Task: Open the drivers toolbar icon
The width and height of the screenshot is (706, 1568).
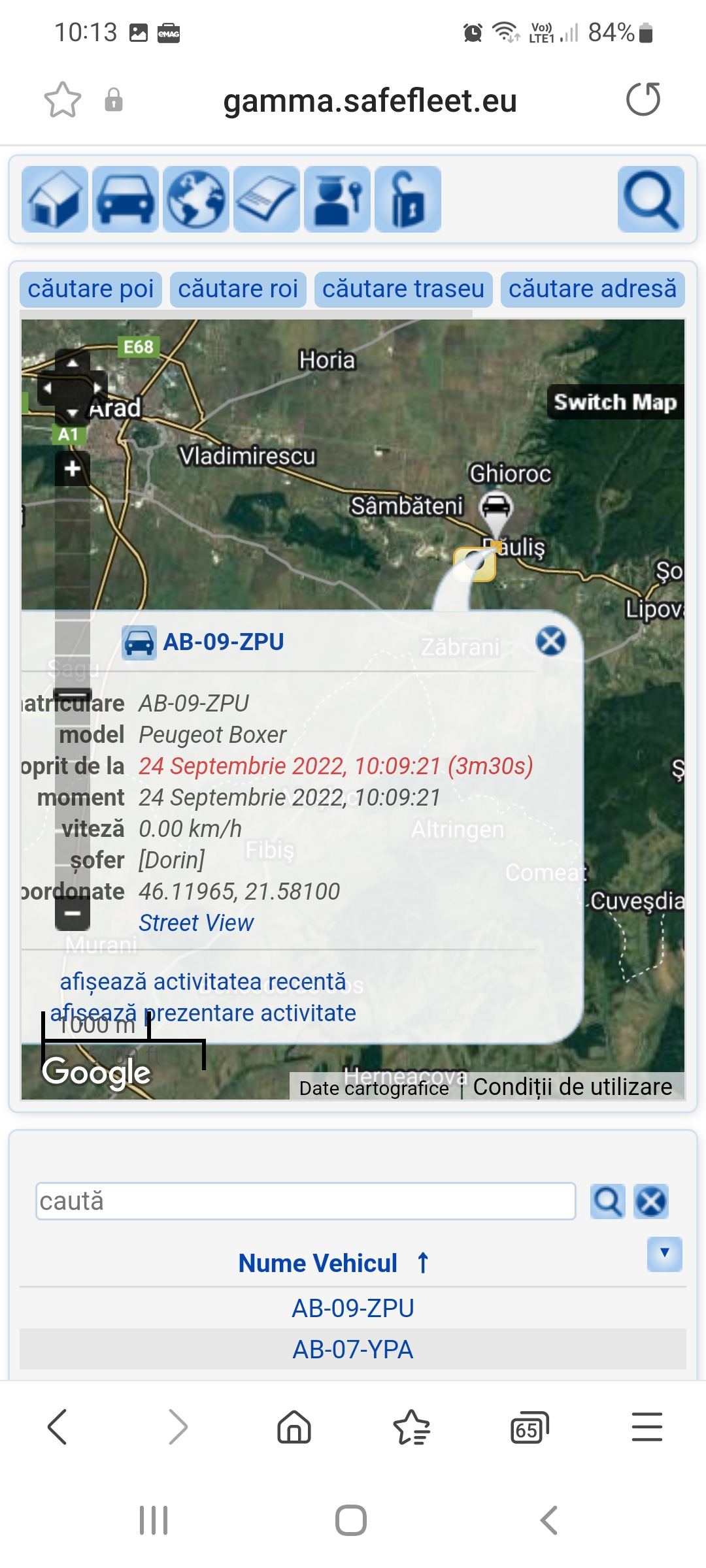Action: tap(337, 199)
